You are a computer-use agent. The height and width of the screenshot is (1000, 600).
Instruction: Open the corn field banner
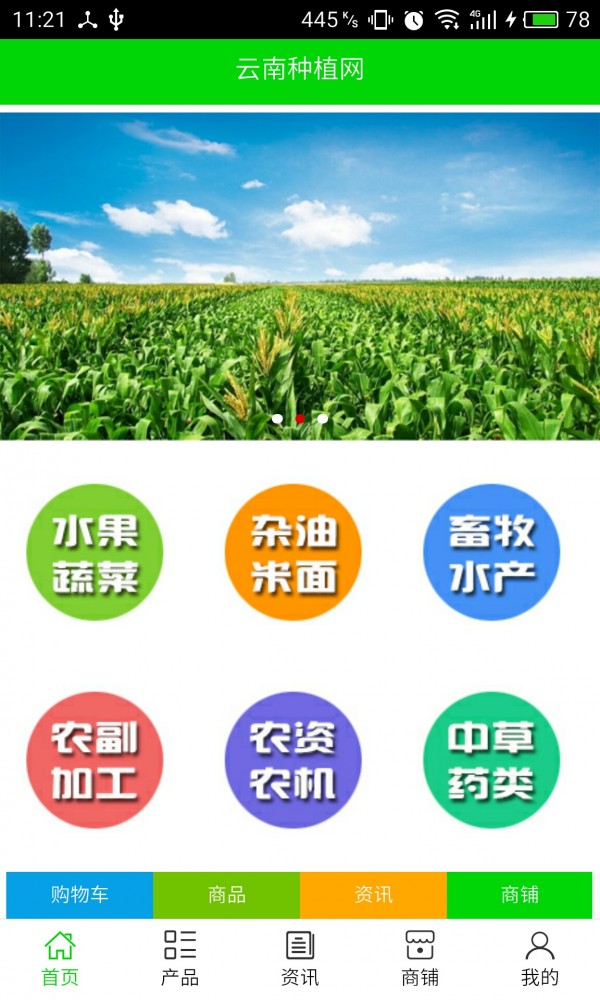point(300,275)
